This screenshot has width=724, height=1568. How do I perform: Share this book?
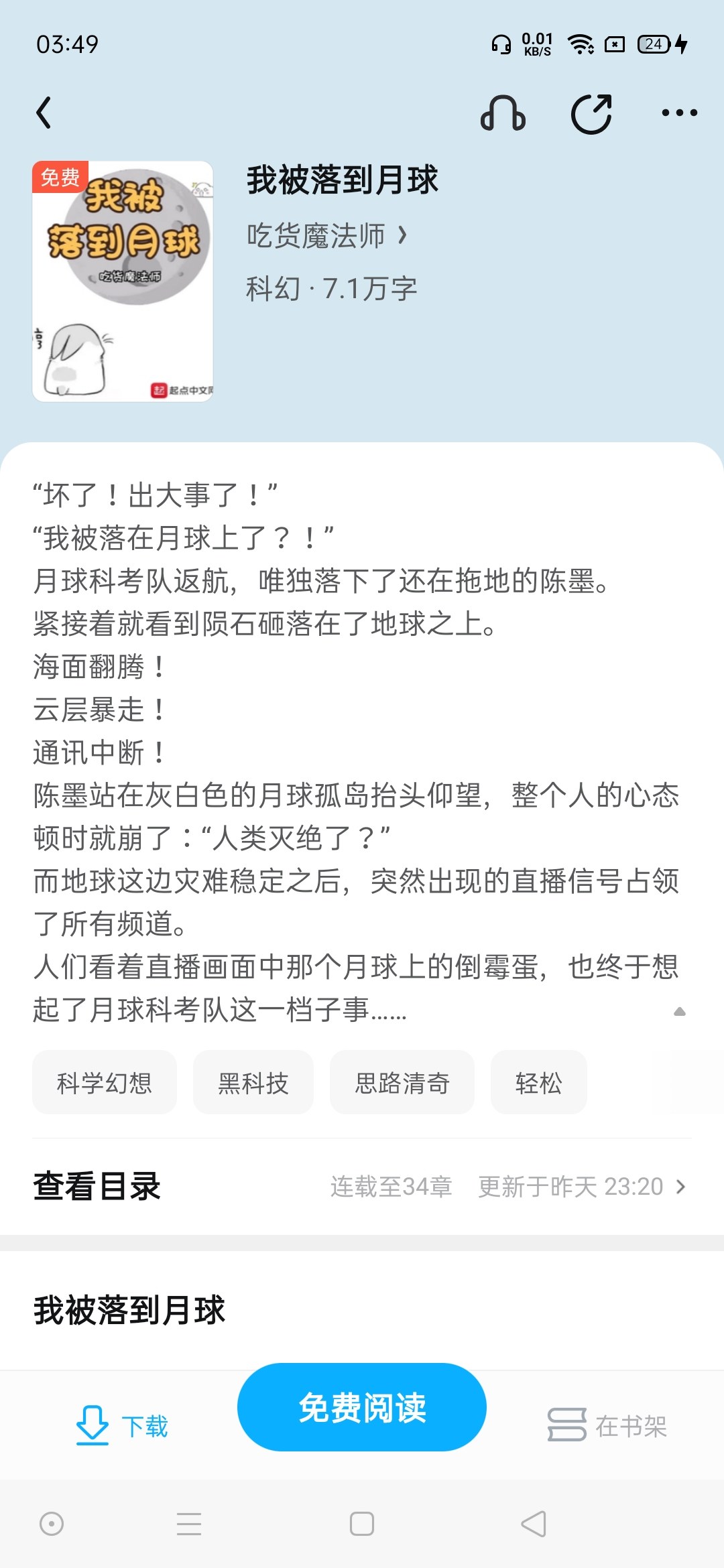(591, 114)
